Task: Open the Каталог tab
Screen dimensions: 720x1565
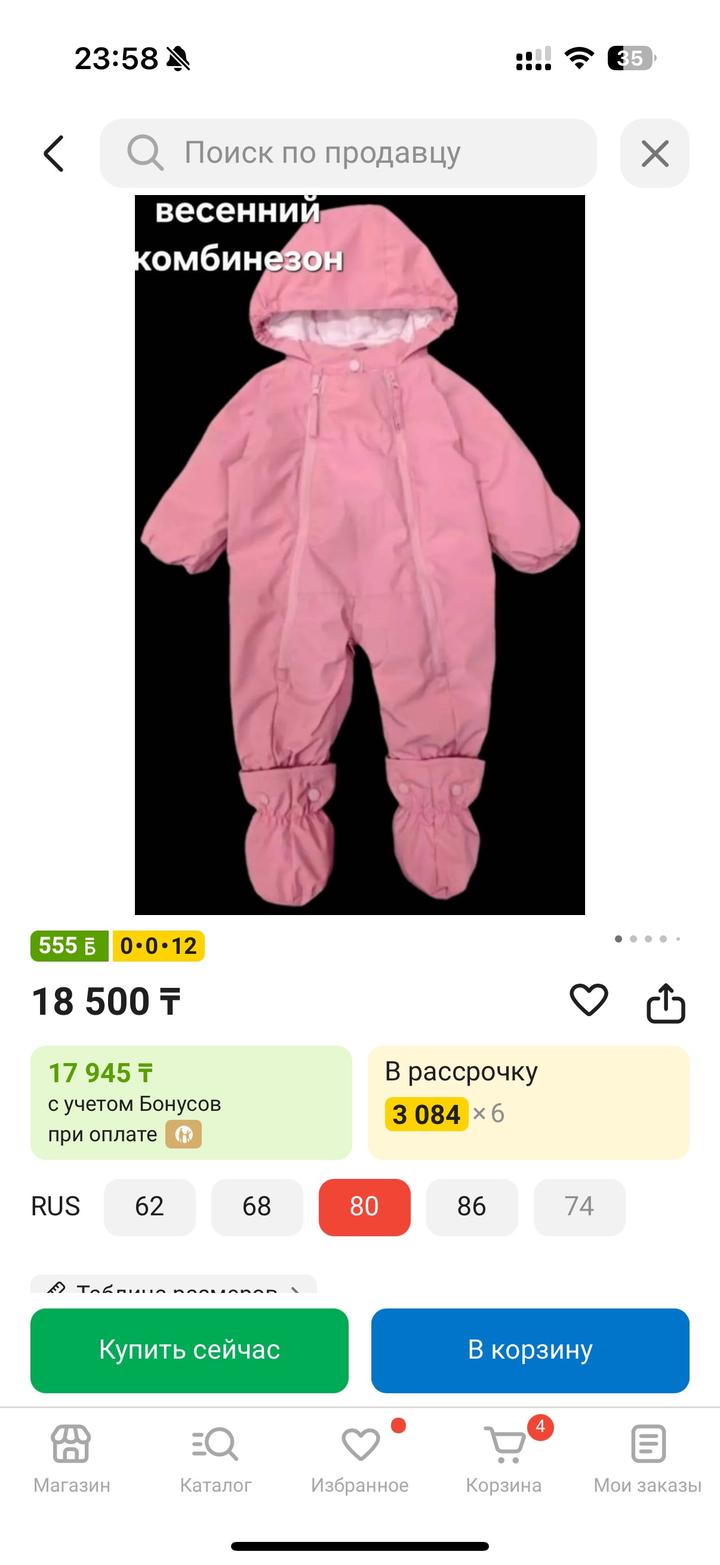Action: (x=216, y=1459)
